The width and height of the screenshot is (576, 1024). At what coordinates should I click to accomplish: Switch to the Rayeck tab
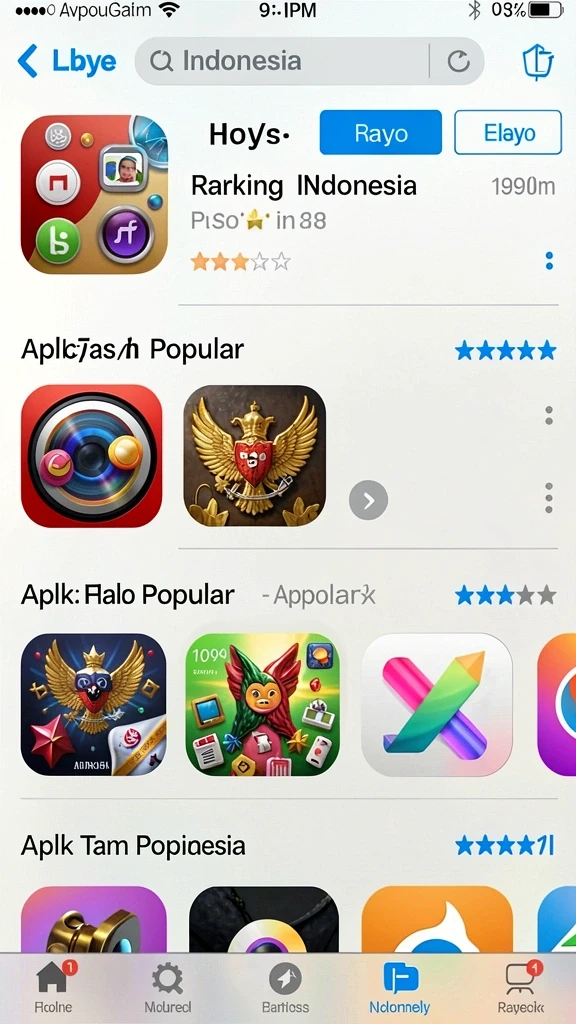(520, 987)
